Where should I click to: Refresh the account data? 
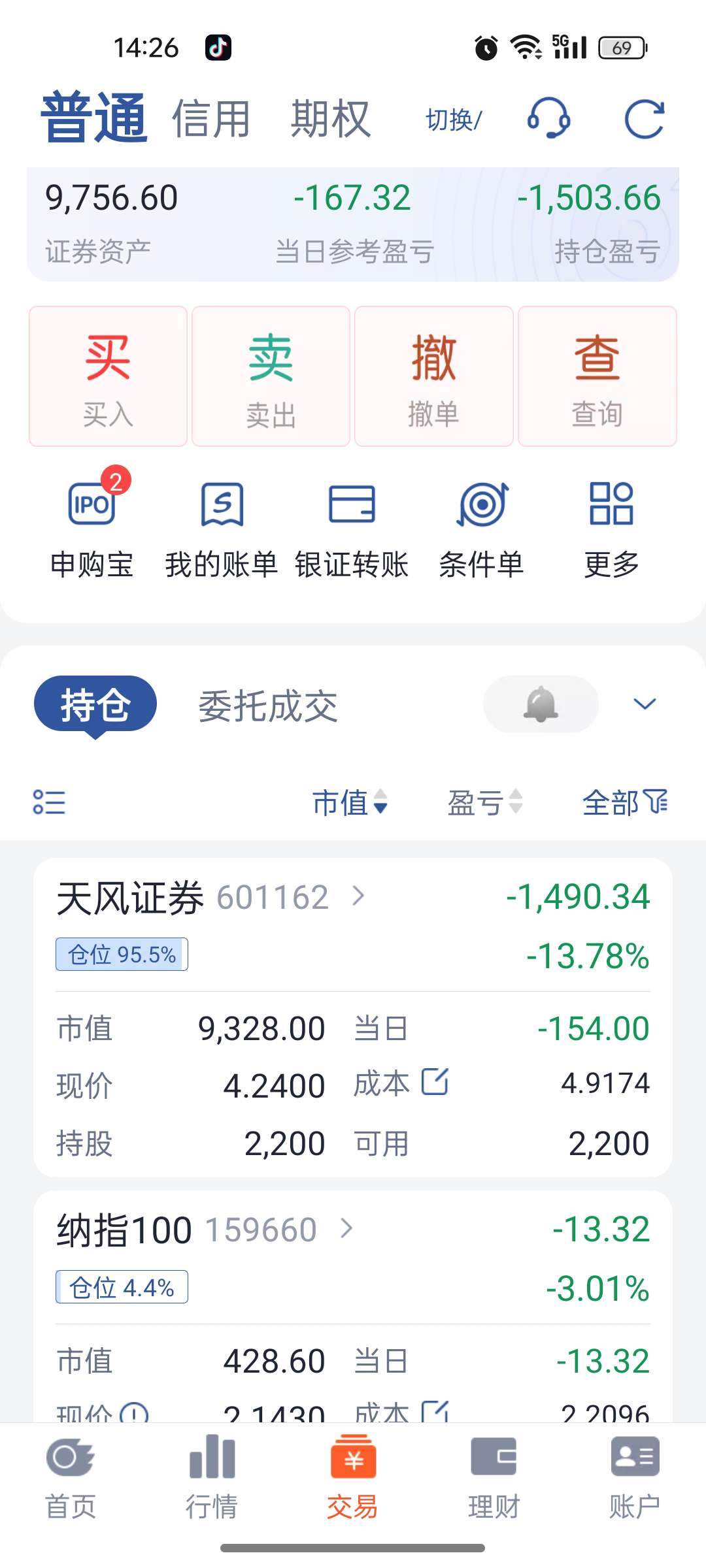point(644,119)
